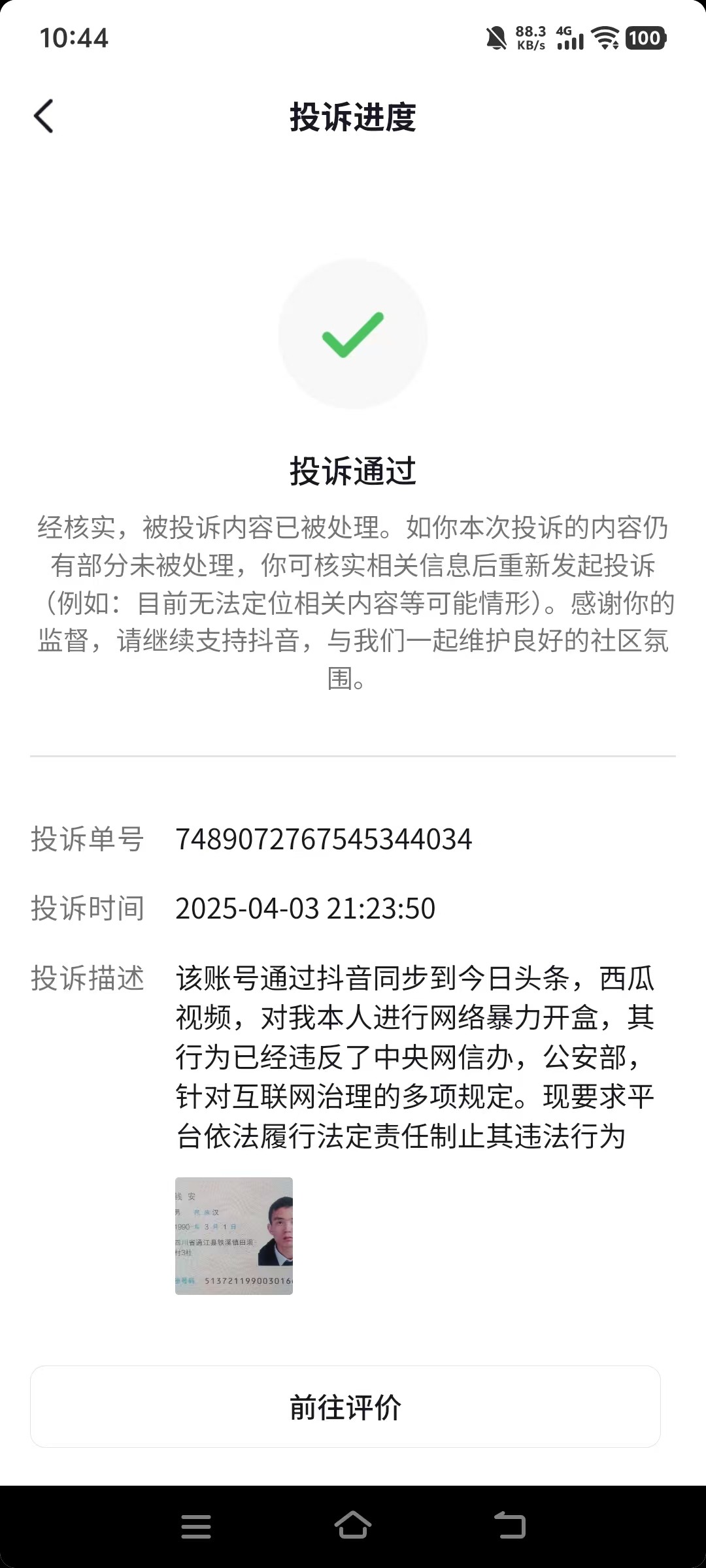The image size is (706, 1568).
Task: Go to the system home screen
Action: (x=353, y=1526)
